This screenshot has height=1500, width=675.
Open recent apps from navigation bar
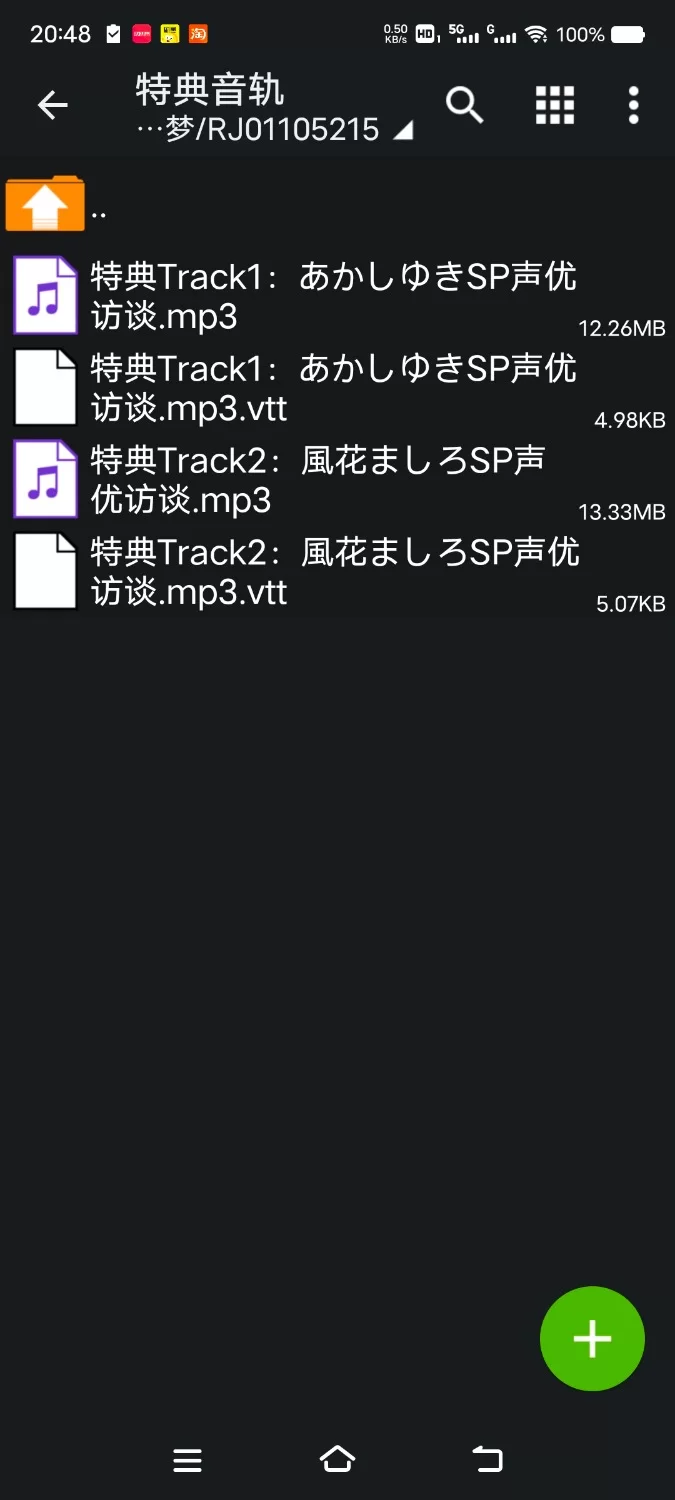[187, 1460]
